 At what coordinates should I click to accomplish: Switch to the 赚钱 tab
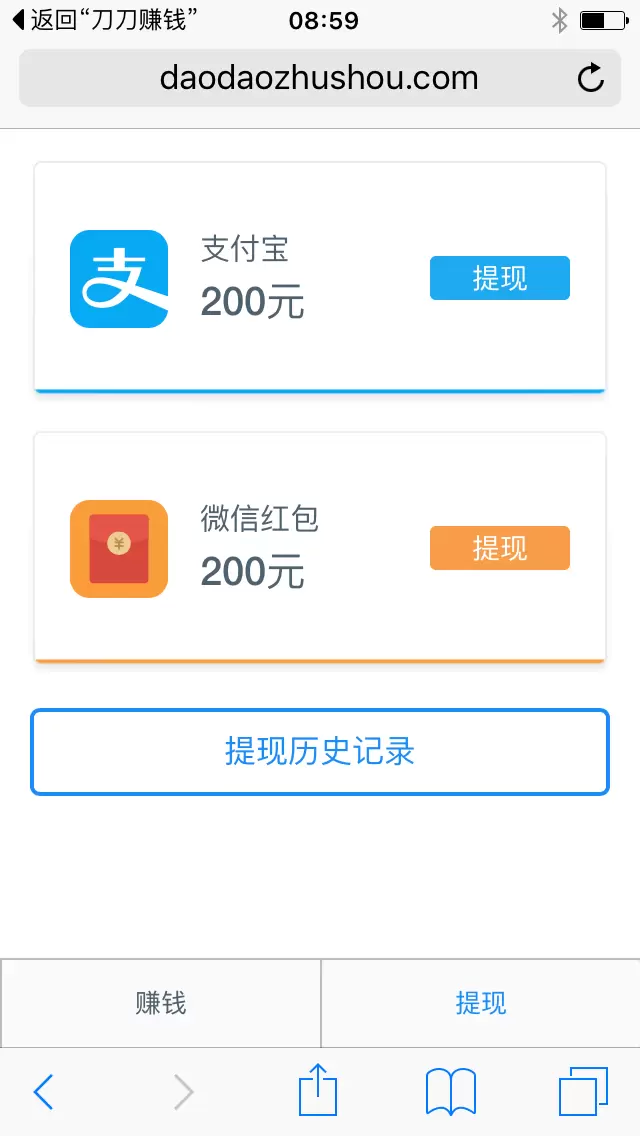160,1003
